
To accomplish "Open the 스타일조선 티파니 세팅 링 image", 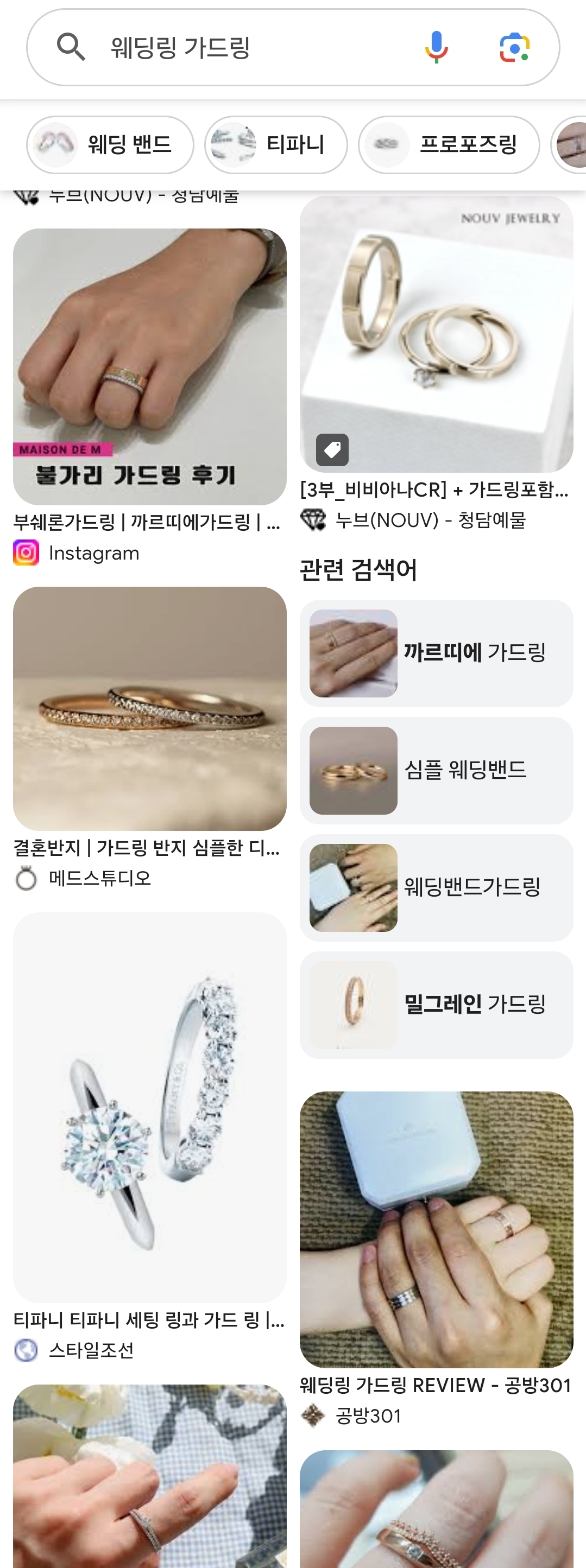I will [150, 1107].
